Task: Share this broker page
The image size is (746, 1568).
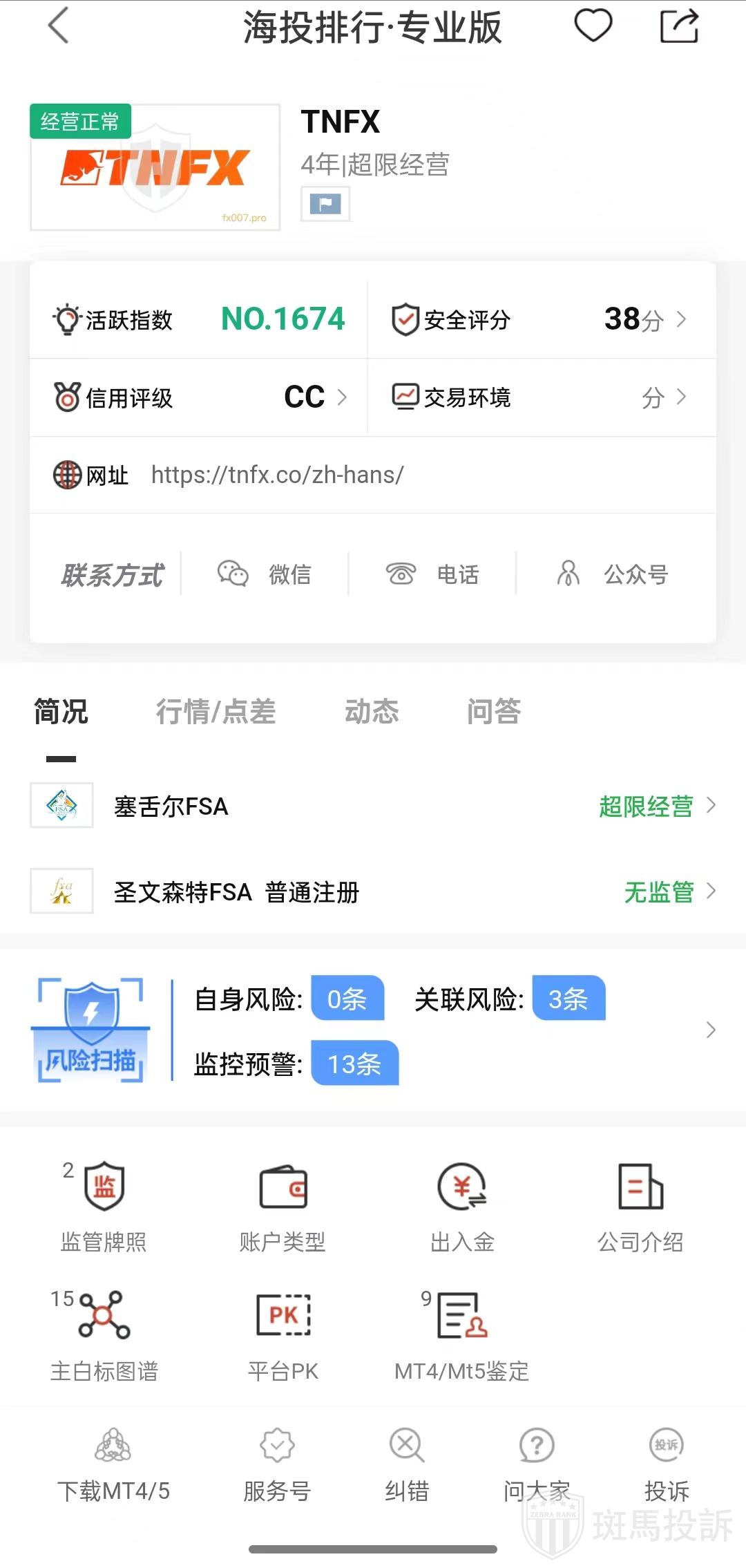Action: [679, 26]
